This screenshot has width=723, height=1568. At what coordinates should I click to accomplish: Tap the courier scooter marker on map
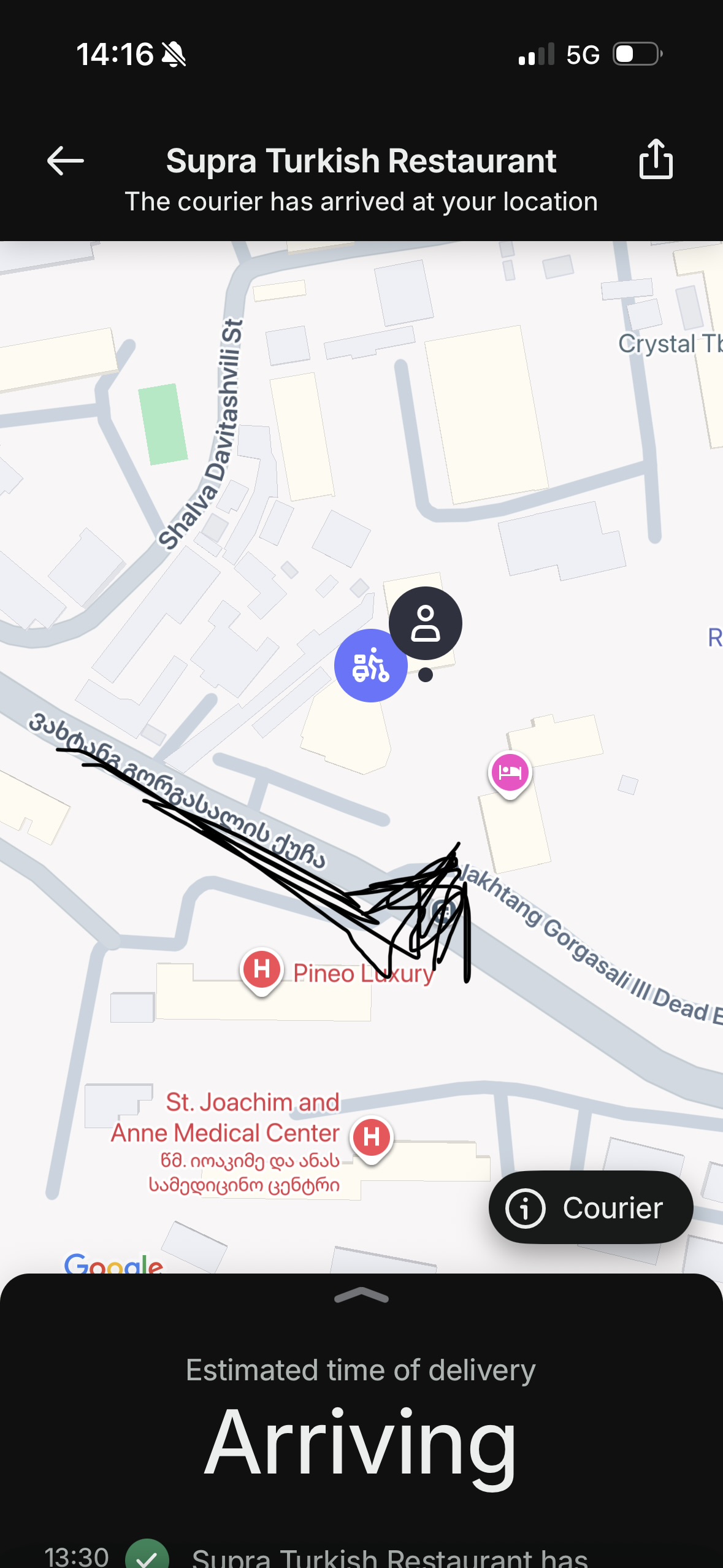tap(370, 666)
